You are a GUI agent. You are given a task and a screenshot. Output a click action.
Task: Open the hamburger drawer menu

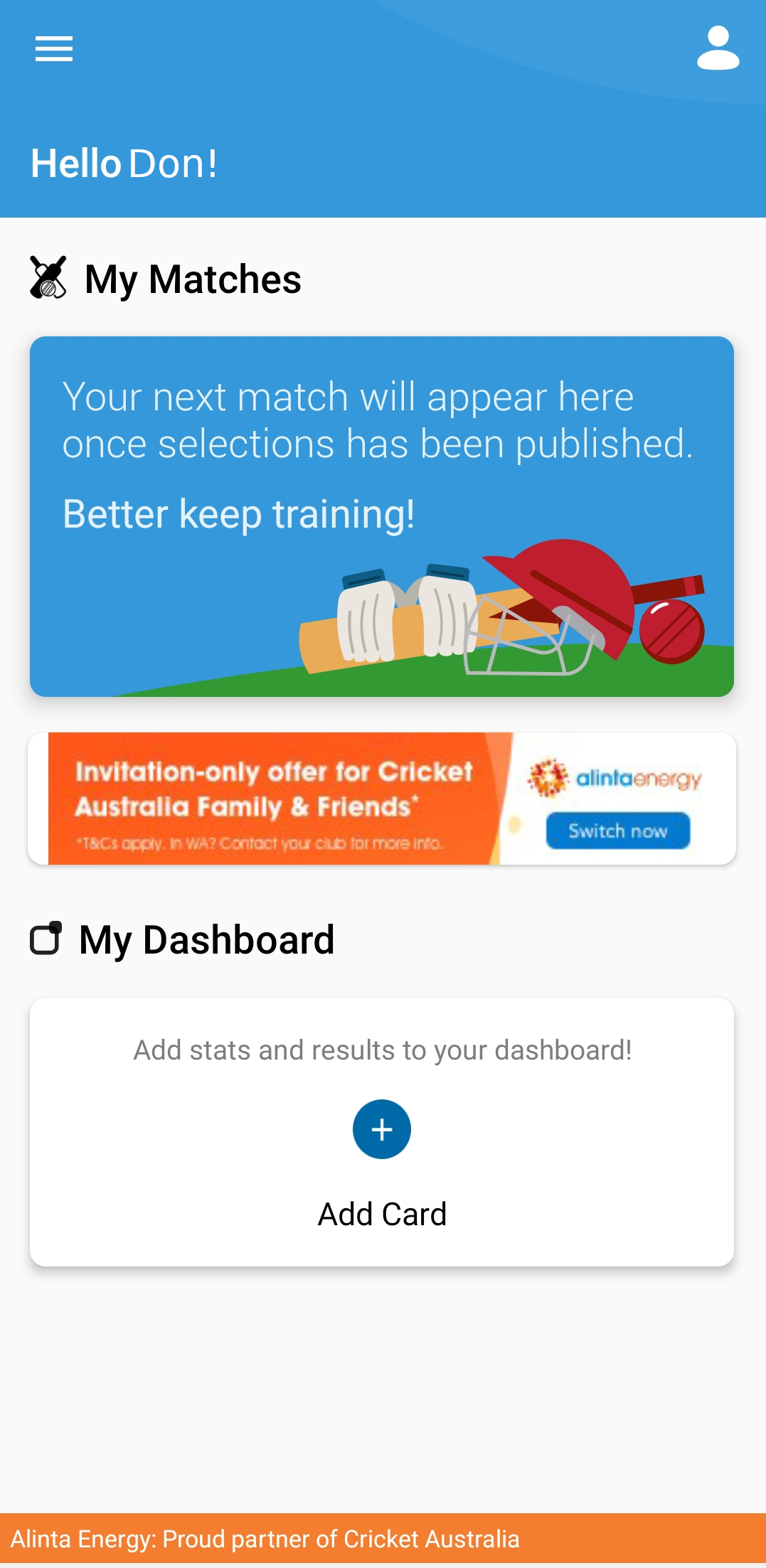(54, 49)
